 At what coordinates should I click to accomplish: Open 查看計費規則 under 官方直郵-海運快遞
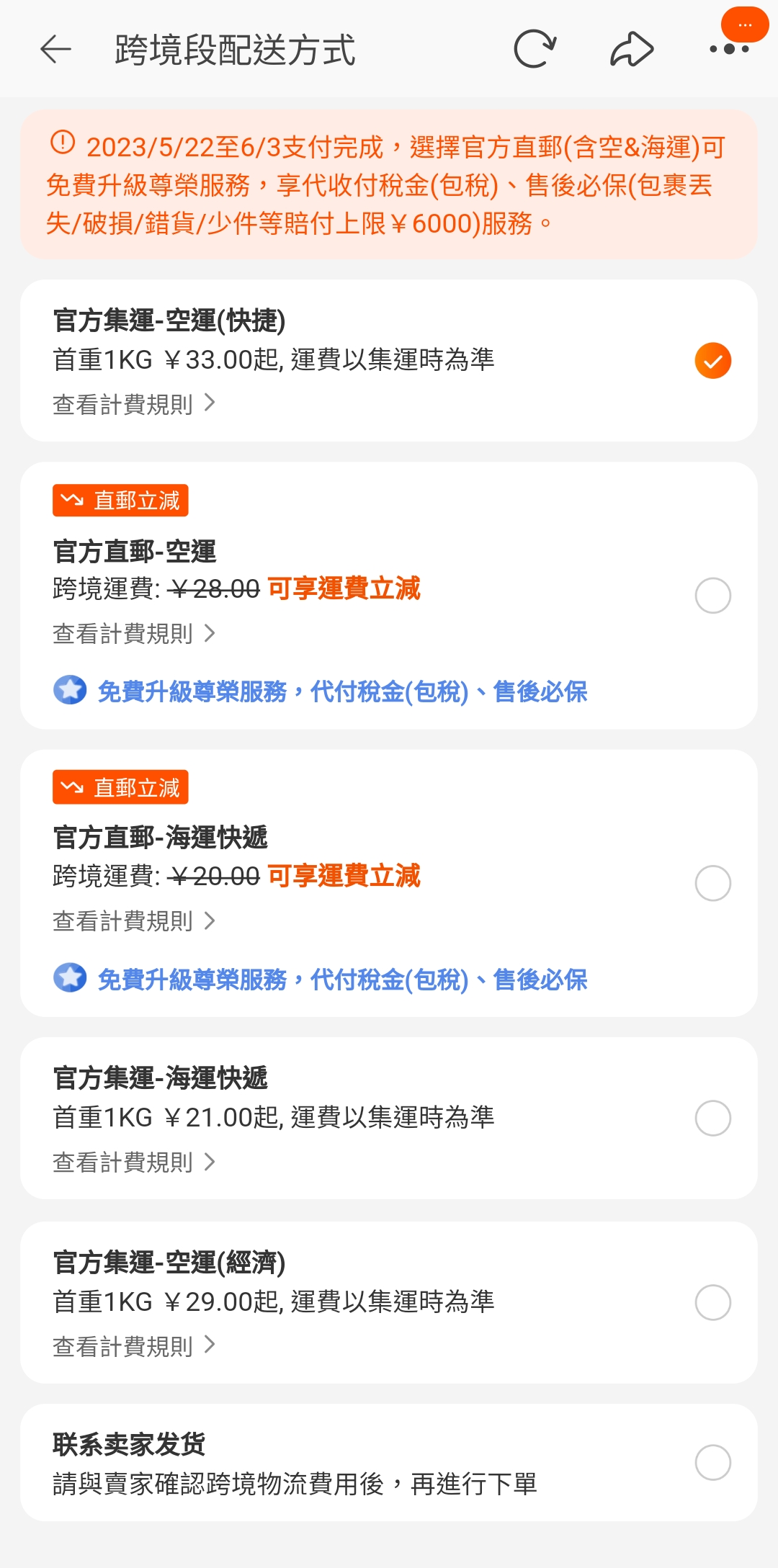134,920
